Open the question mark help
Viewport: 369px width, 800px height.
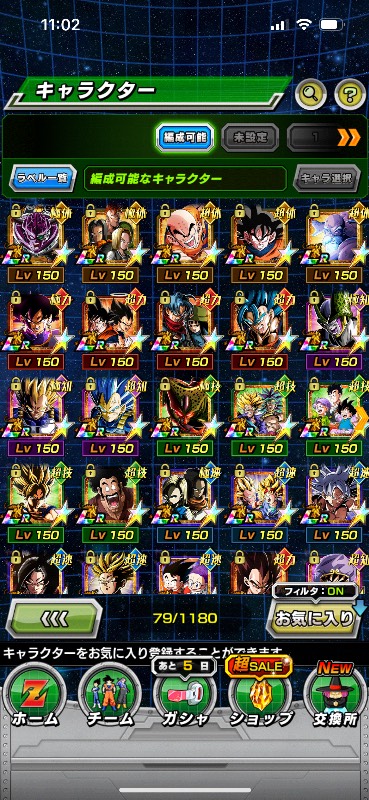pyautogui.click(x=350, y=94)
